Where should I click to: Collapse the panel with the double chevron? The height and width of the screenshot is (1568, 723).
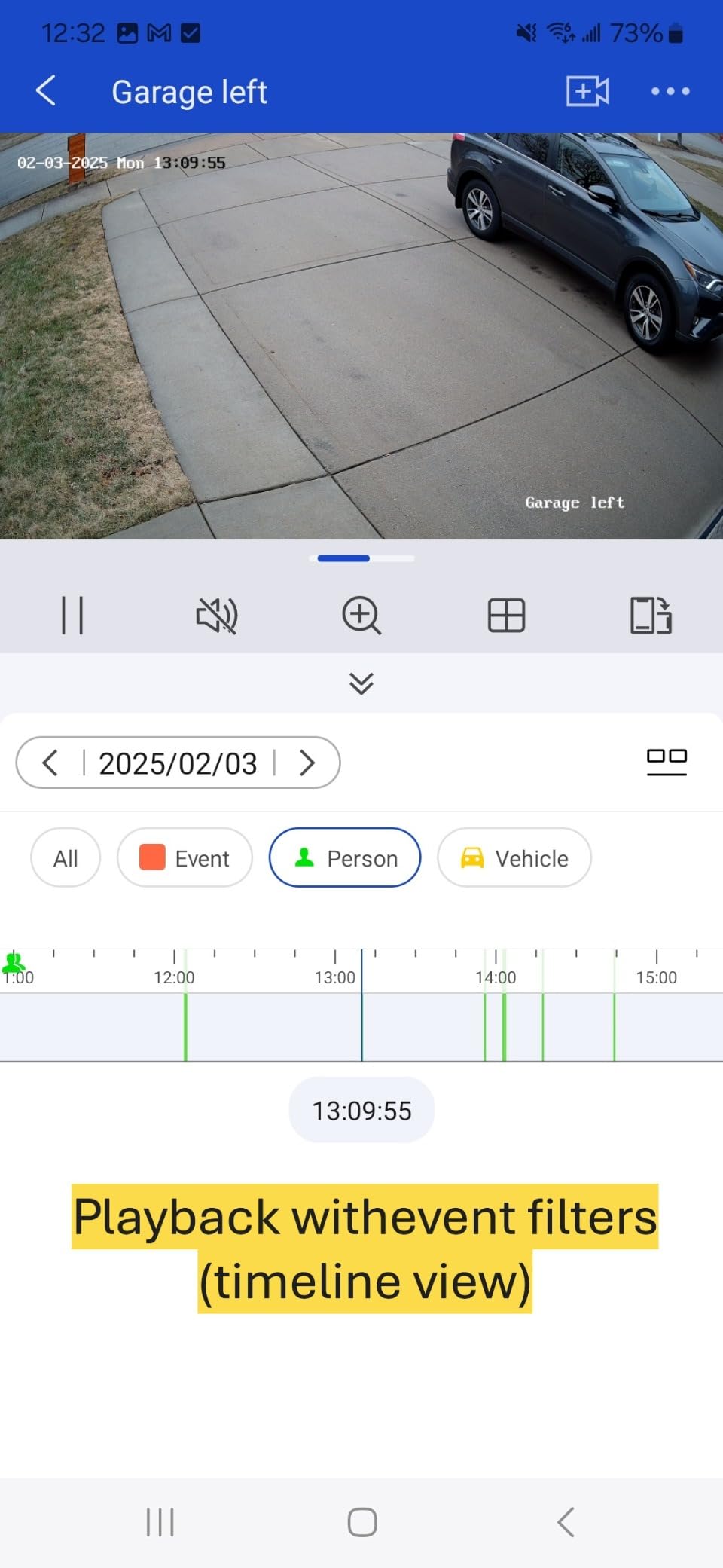click(361, 683)
